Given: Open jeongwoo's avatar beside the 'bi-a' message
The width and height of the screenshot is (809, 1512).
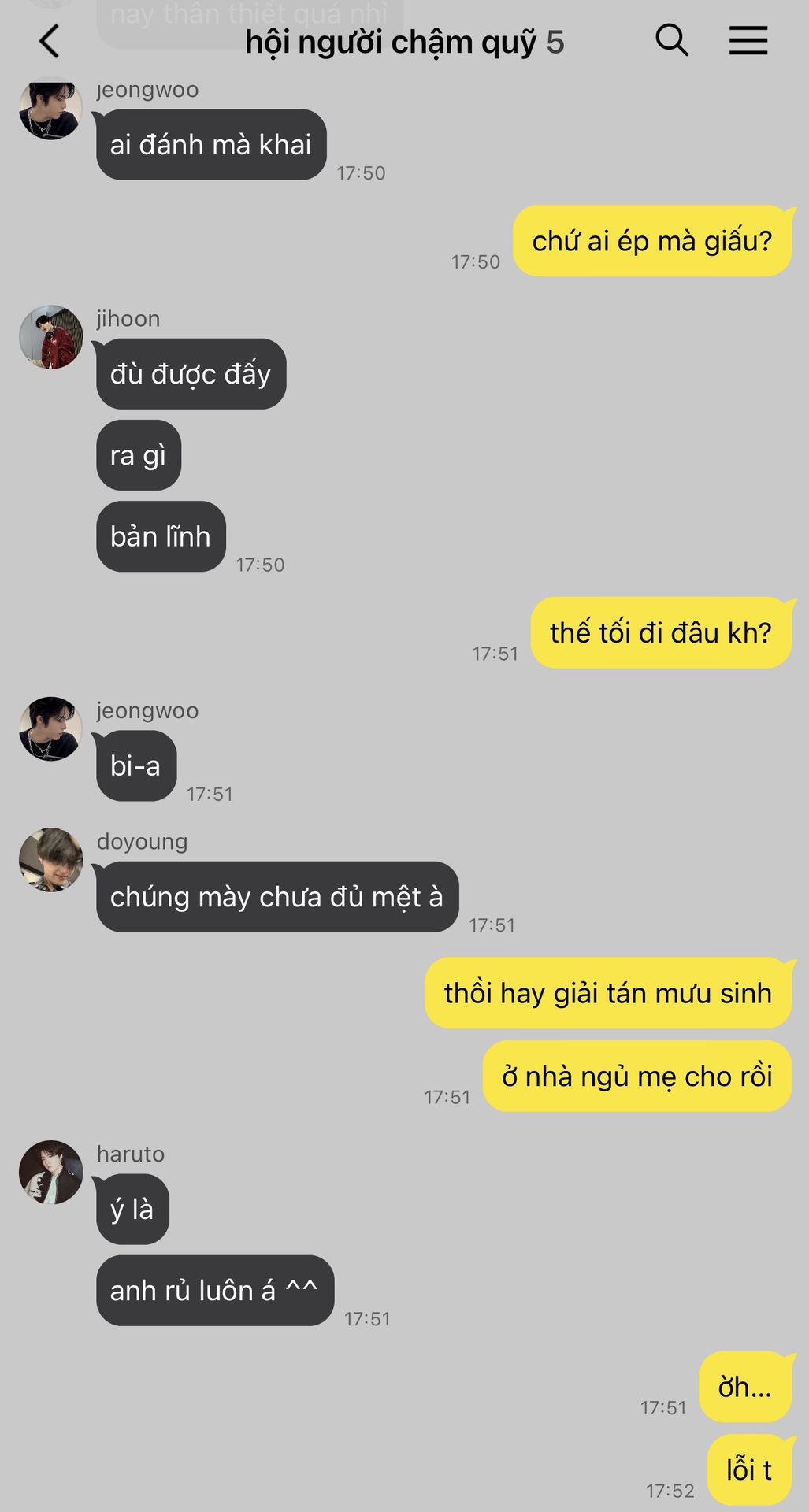Looking at the screenshot, I should click(51, 728).
